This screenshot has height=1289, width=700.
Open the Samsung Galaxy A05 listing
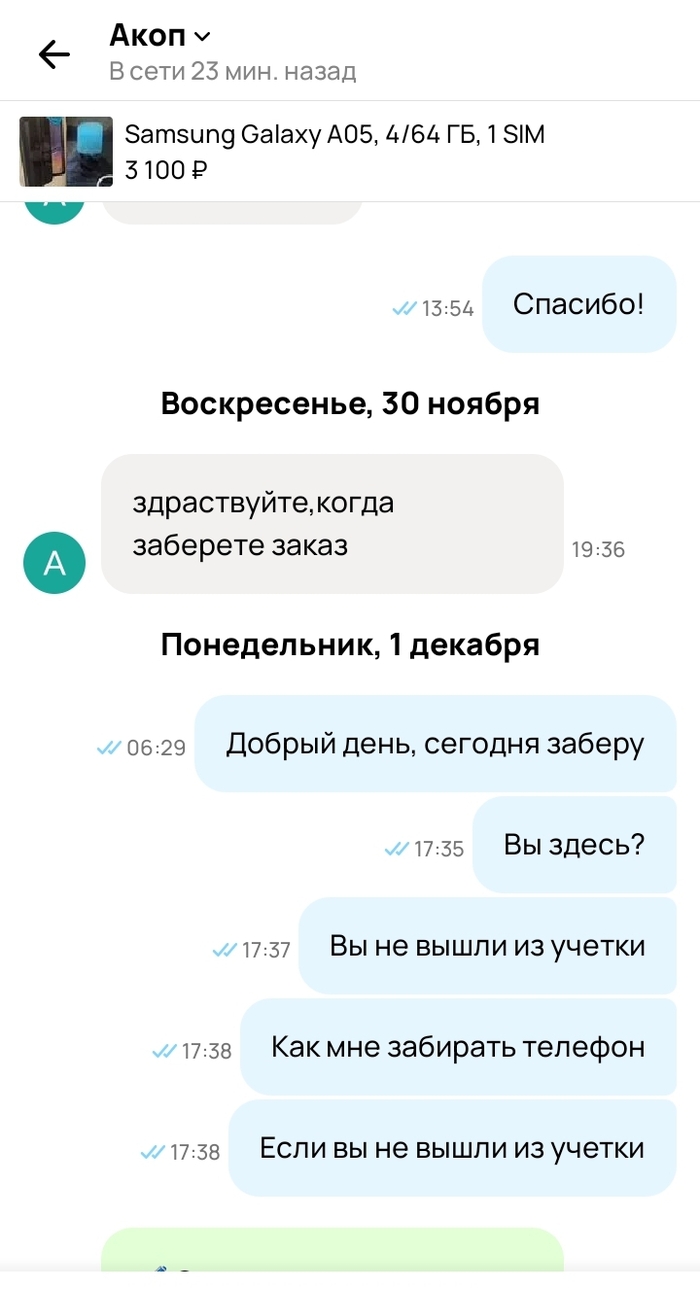334,151
